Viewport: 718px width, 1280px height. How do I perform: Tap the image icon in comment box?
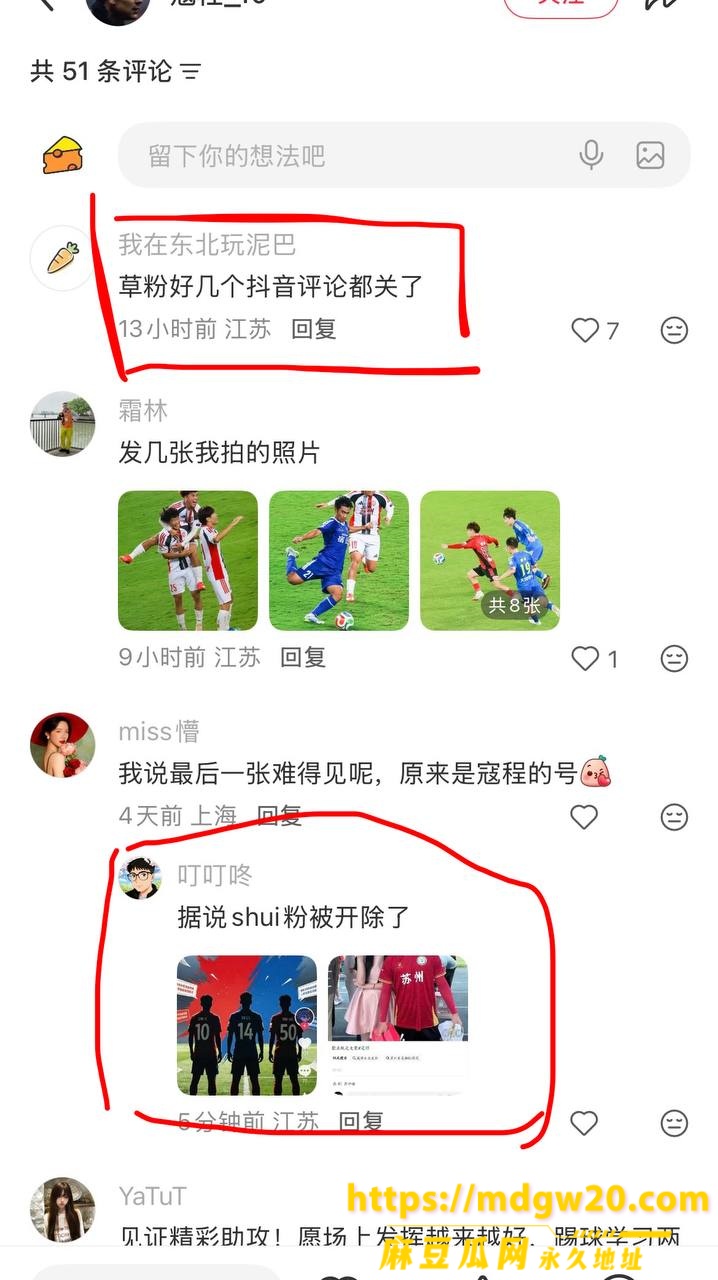pyautogui.click(x=650, y=155)
